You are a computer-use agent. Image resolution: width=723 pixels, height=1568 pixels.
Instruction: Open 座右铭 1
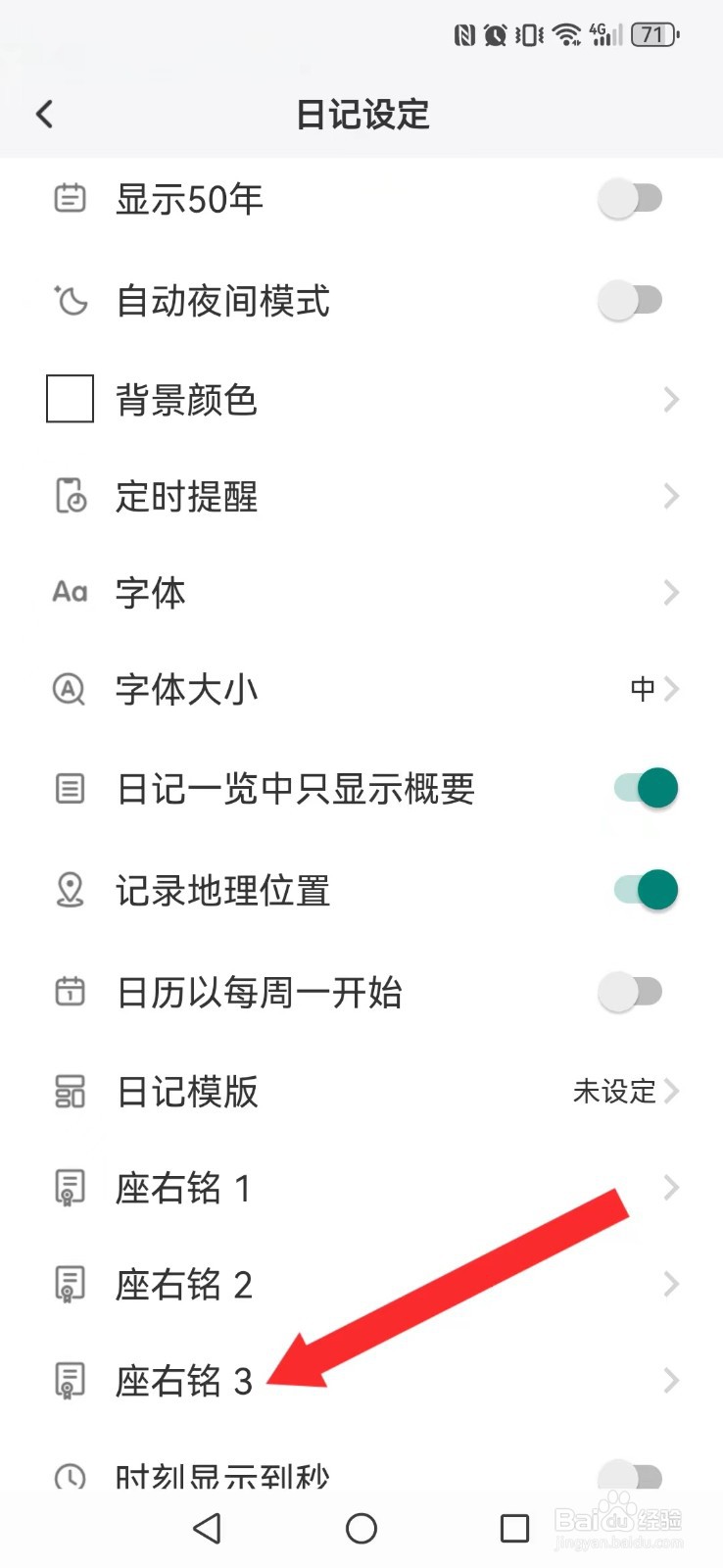[x=361, y=1188]
